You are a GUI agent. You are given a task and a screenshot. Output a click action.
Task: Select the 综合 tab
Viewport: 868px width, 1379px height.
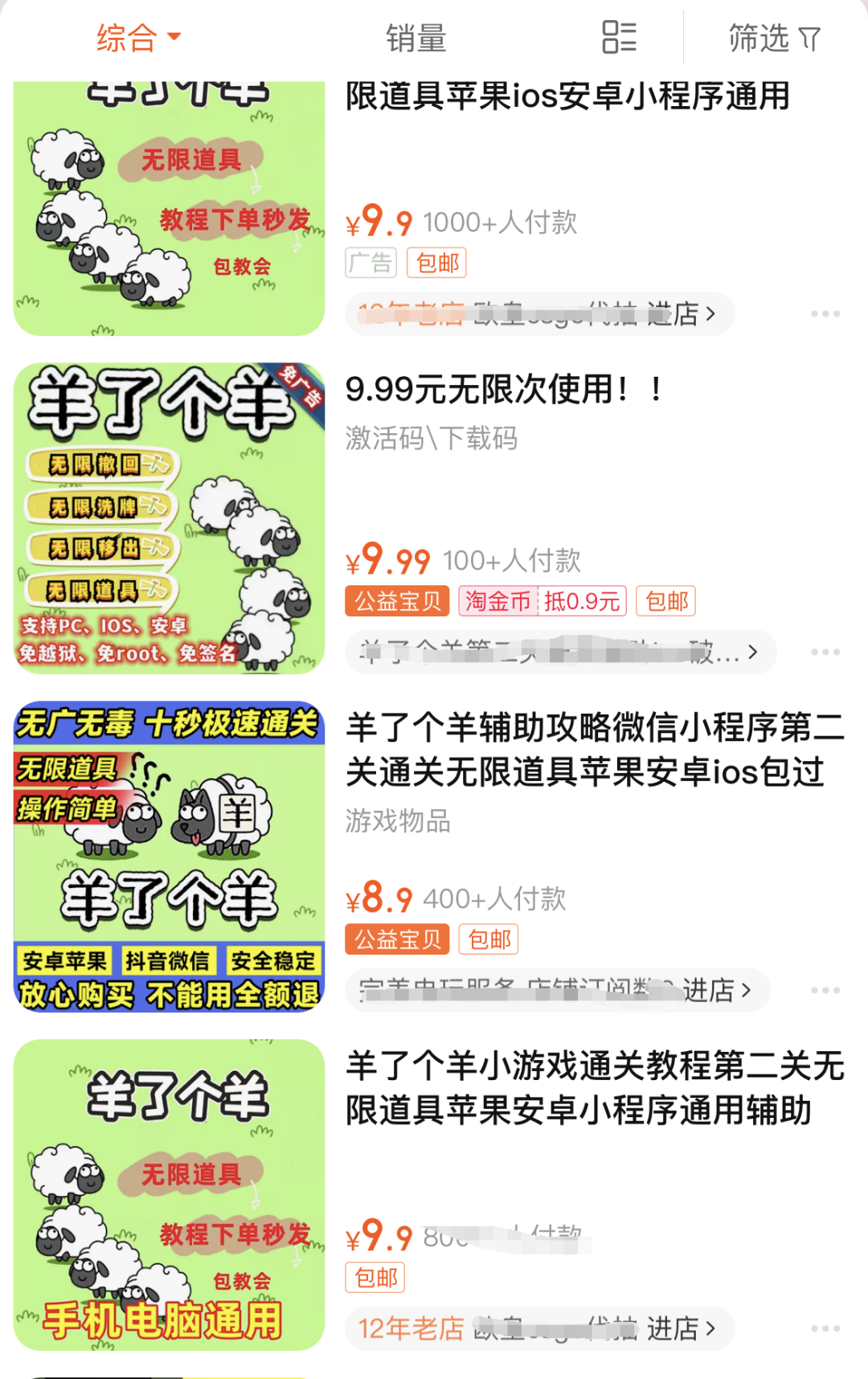coord(125,37)
